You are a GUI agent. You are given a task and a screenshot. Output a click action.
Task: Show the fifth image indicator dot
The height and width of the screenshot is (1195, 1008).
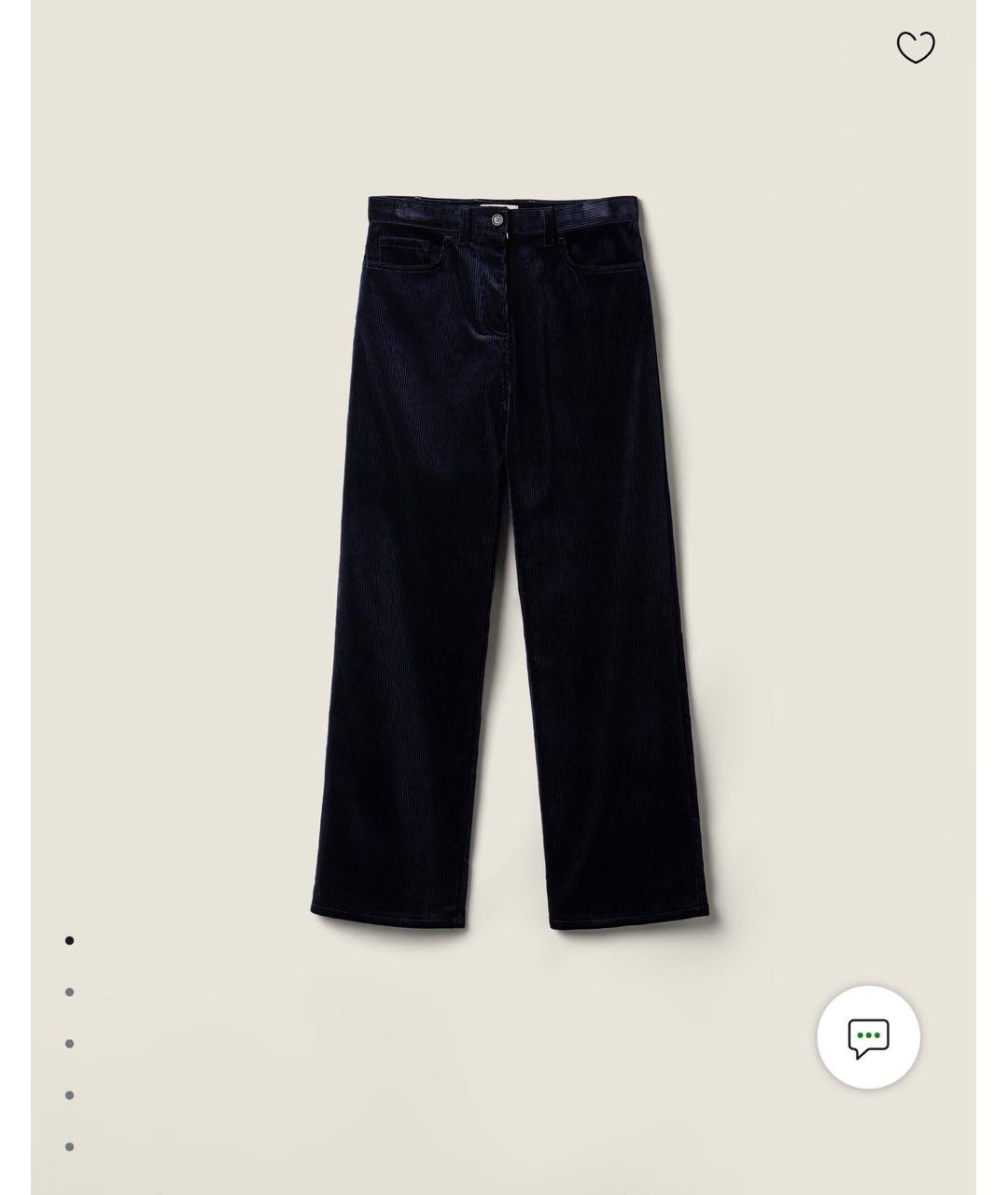[x=69, y=1146]
